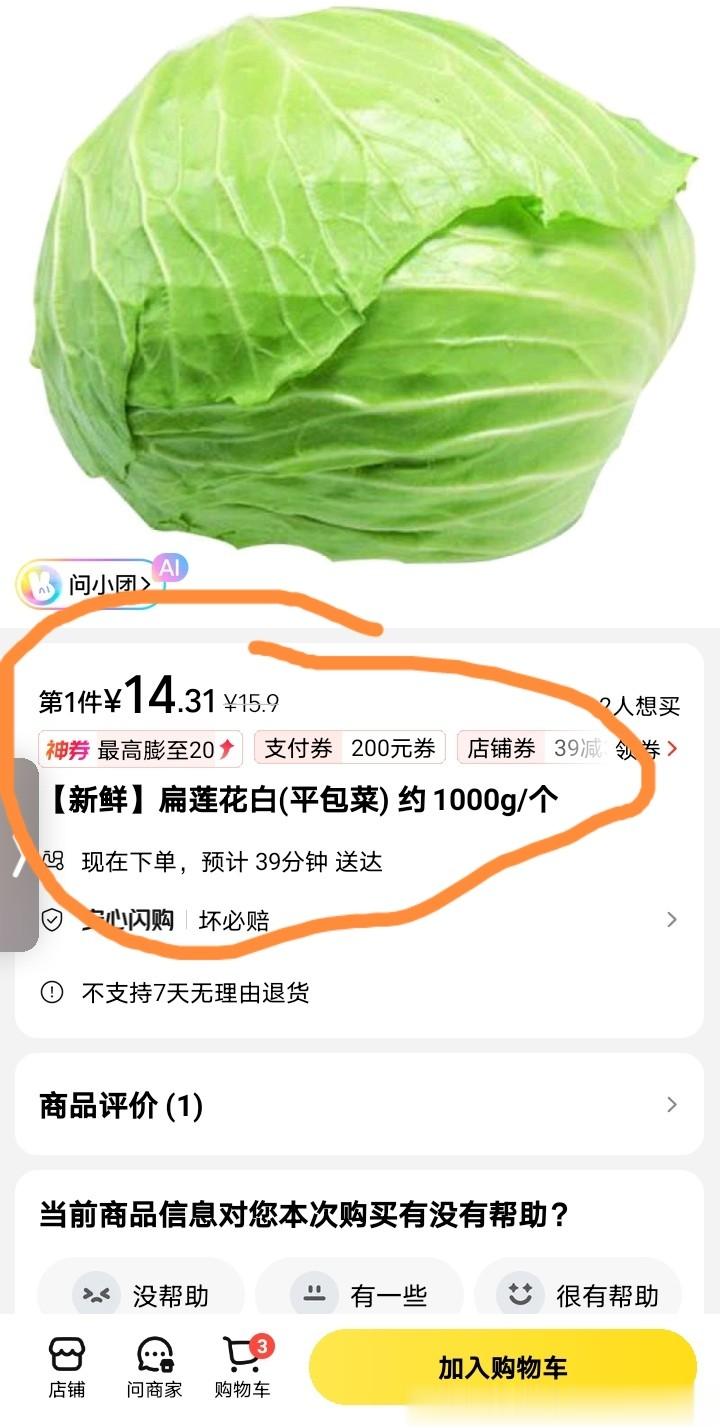720x1428 pixels.
Task: Choose 有一些 feedback option
Action: (359, 1296)
